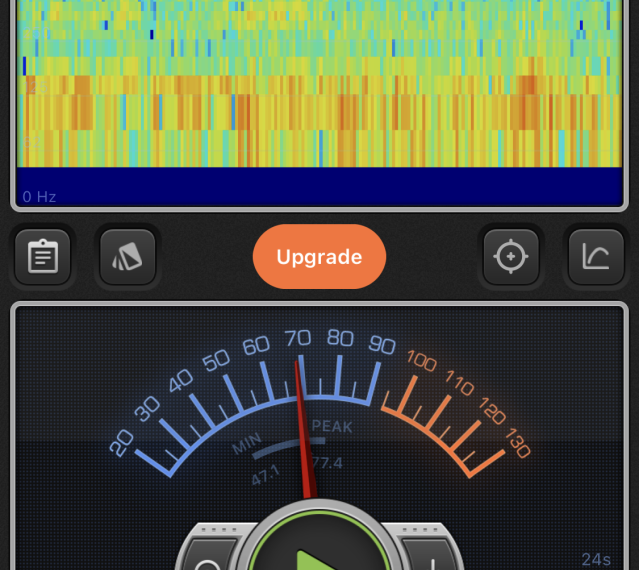Open the crosshair calibration icon

point(510,257)
